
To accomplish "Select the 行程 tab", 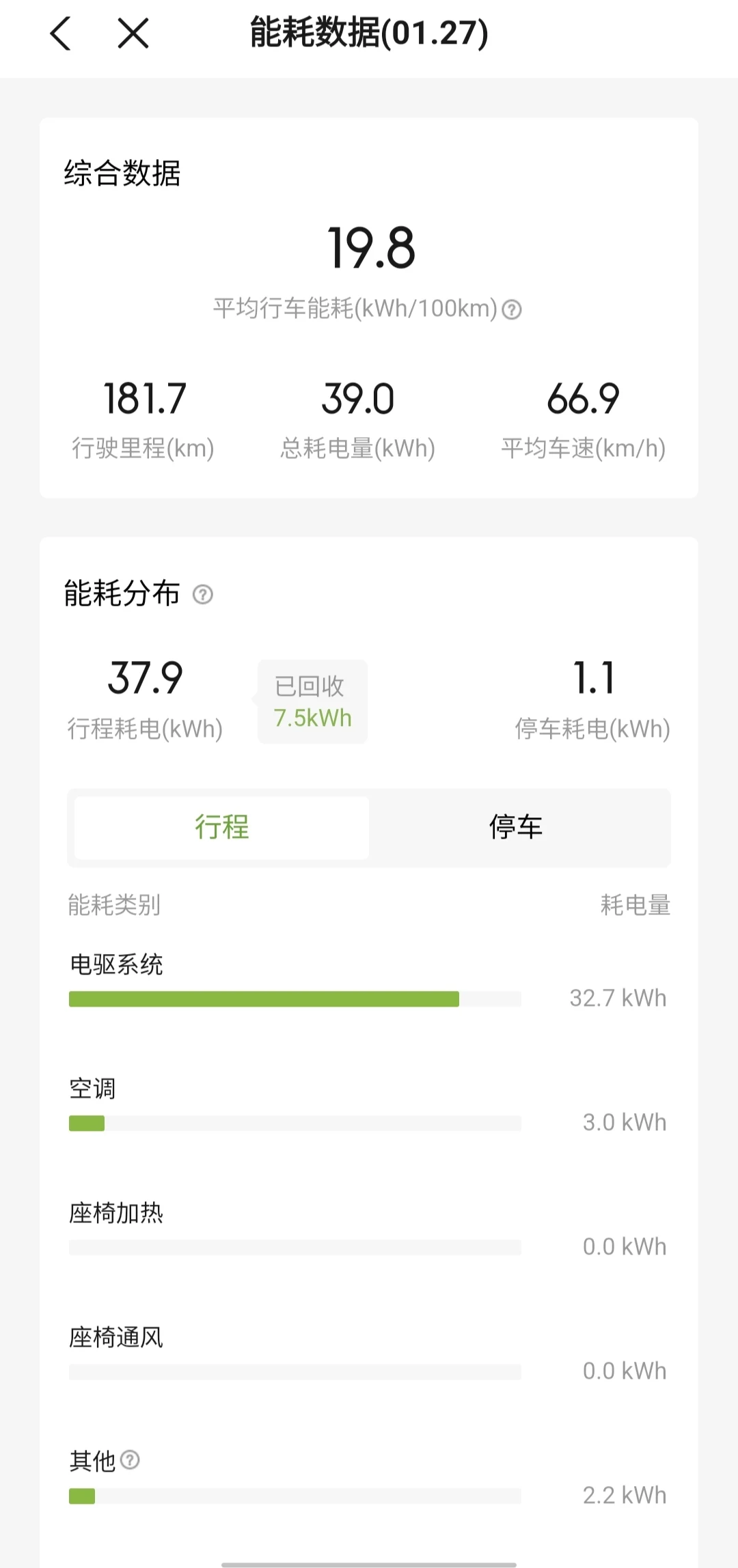I will [222, 827].
